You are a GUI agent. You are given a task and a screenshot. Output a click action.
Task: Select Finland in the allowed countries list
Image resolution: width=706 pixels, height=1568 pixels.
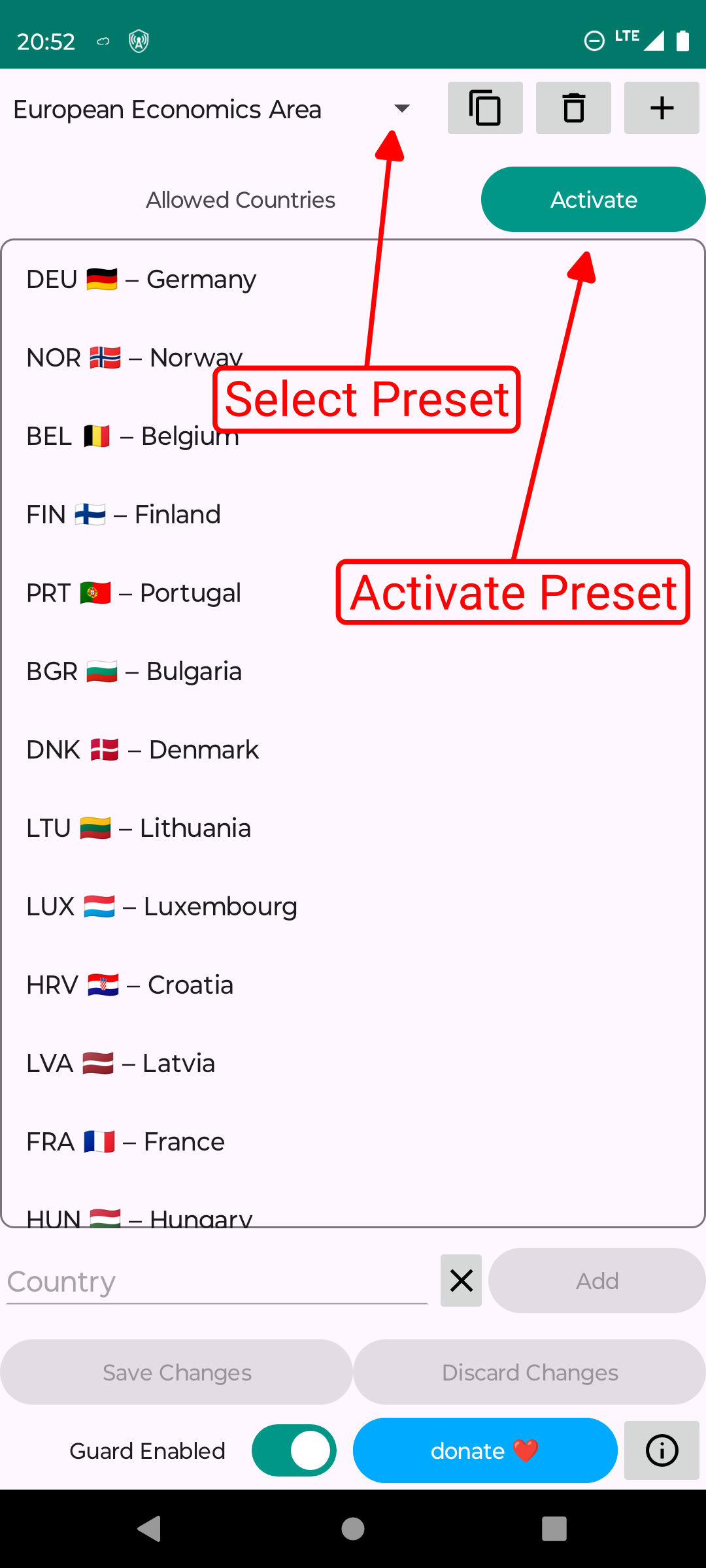124,515
